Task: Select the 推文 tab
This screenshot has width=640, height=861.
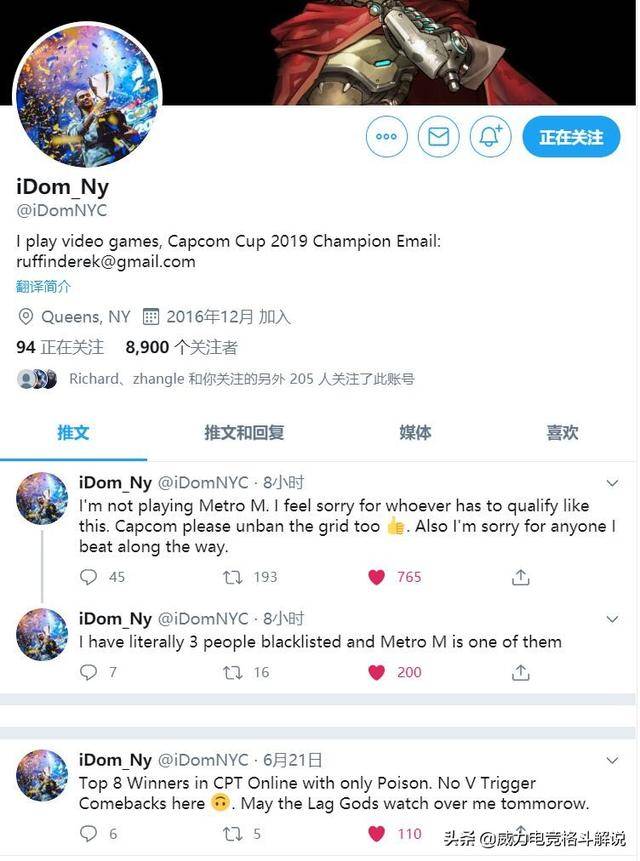Action: (73, 432)
